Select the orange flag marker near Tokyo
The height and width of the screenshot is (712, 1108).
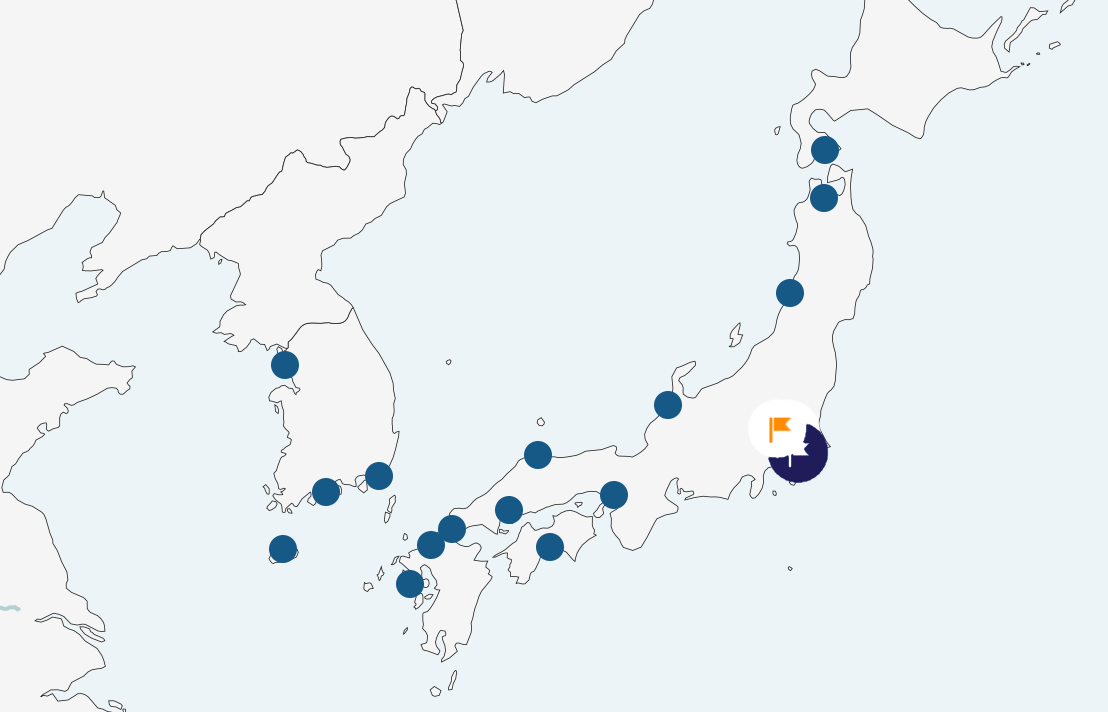point(780,429)
